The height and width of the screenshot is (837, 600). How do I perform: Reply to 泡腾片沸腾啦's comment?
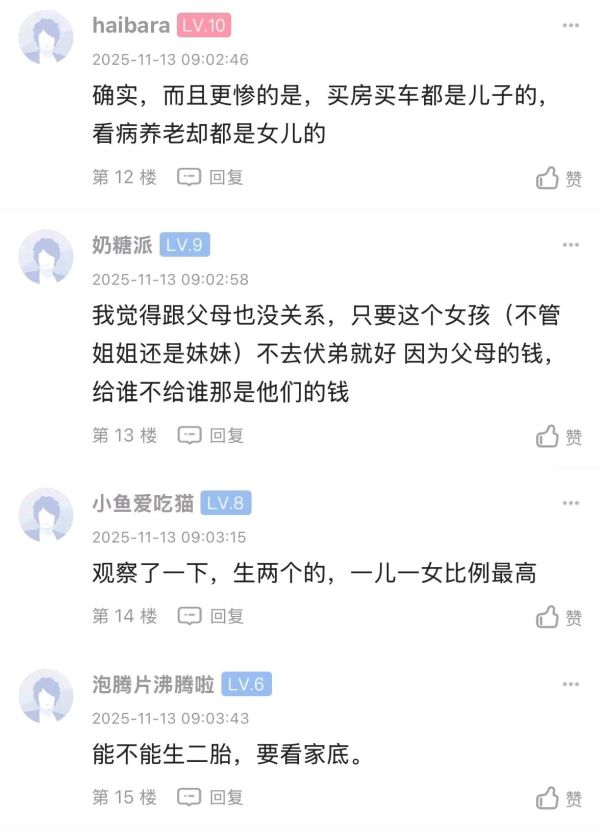pyautogui.click(x=211, y=797)
